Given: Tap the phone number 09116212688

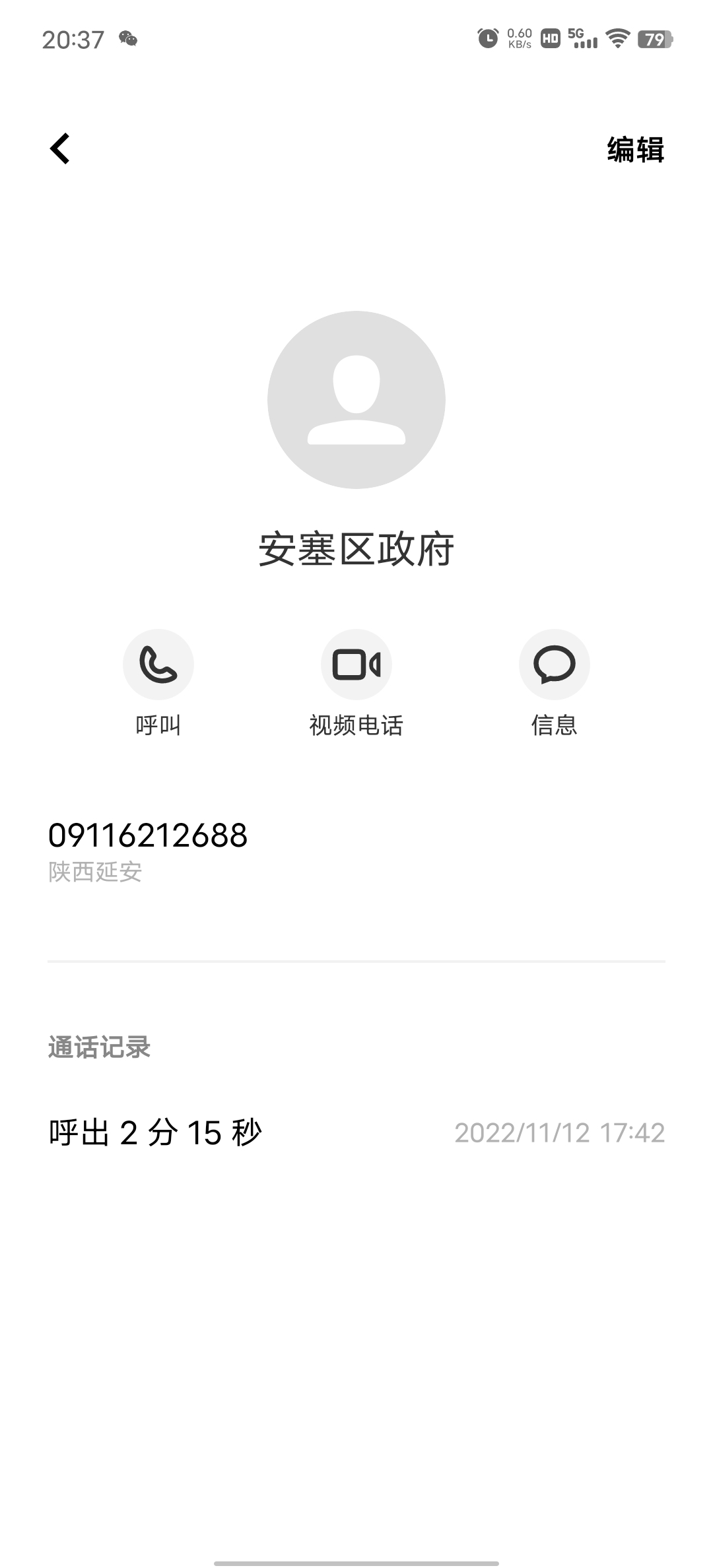Looking at the screenshot, I should (148, 835).
